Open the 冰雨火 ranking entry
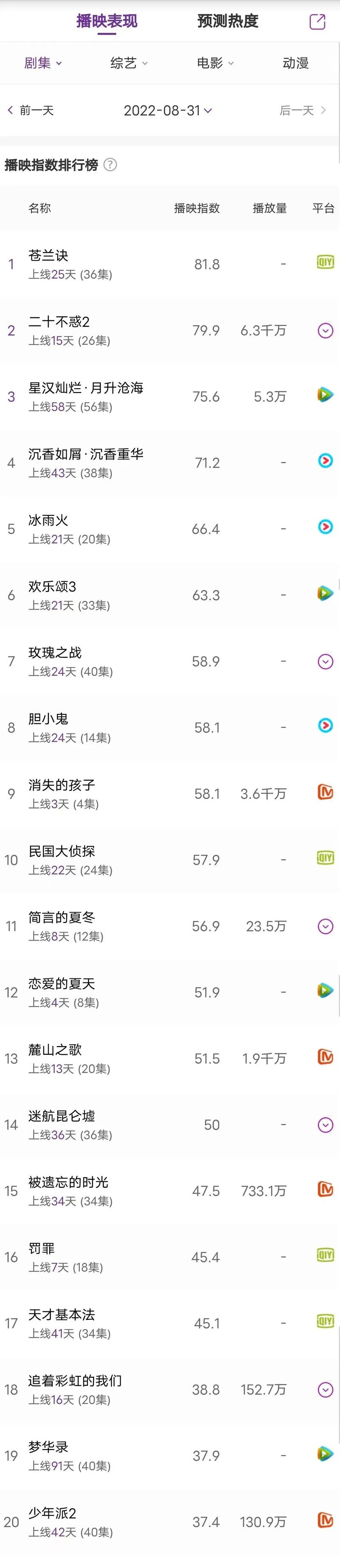Screen dimensions: 340x1568 pos(49,521)
